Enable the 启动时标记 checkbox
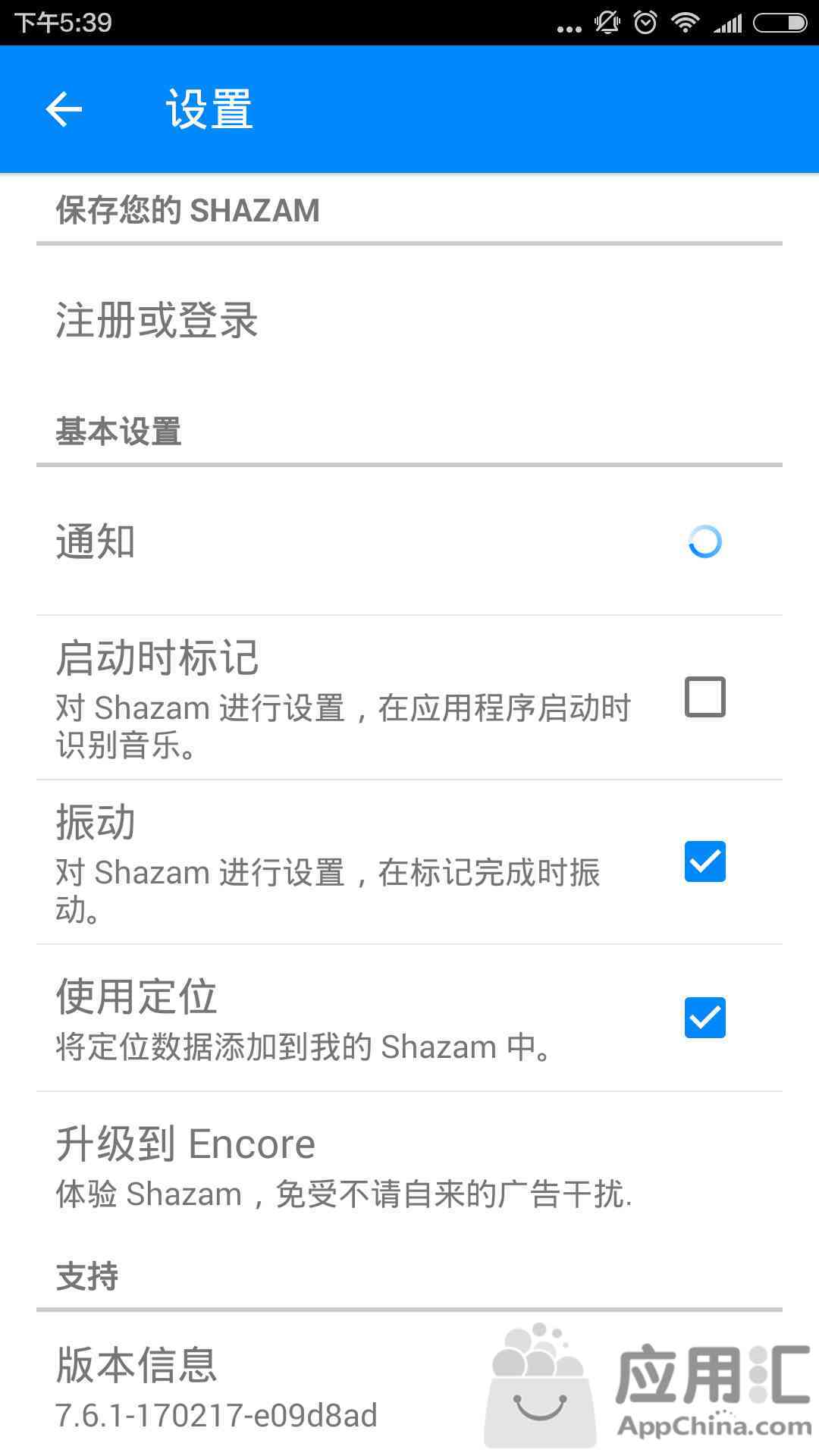819x1456 pixels. (704, 697)
